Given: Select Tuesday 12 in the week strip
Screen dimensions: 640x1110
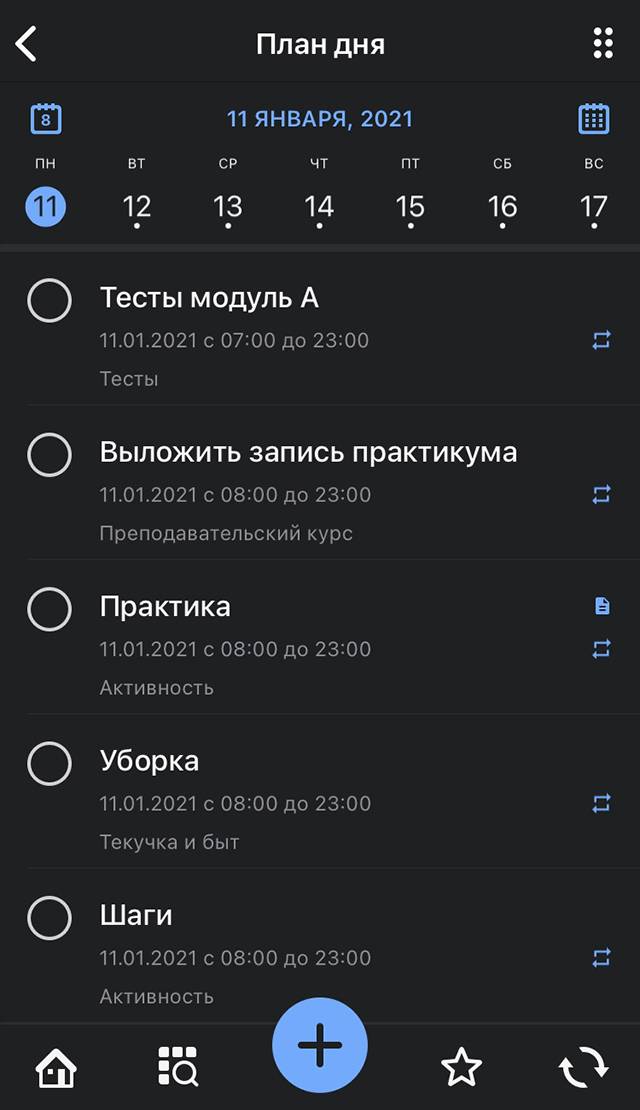Looking at the screenshot, I should (x=137, y=207).
